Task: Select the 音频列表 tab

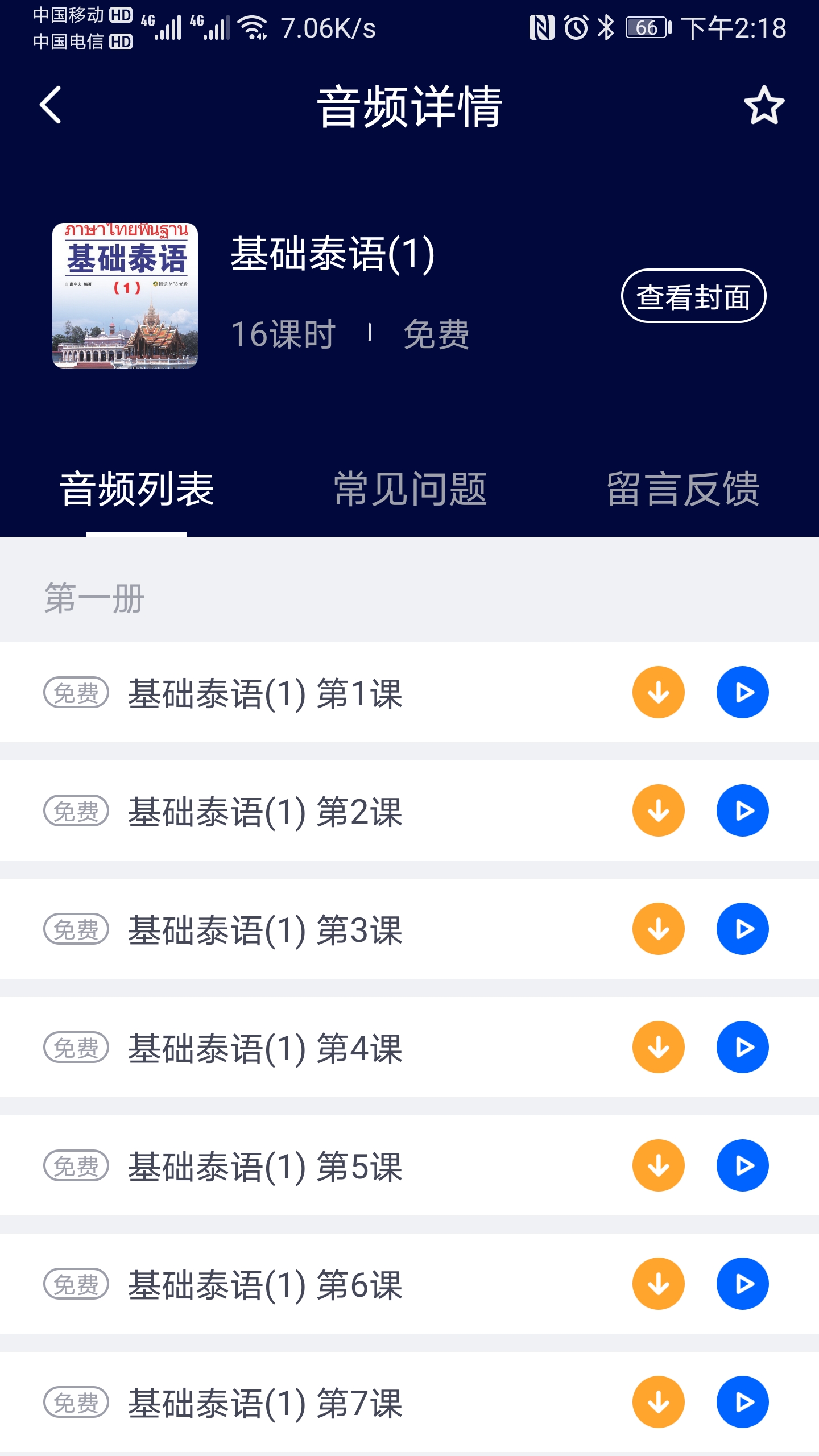Action: pos(136,489)
